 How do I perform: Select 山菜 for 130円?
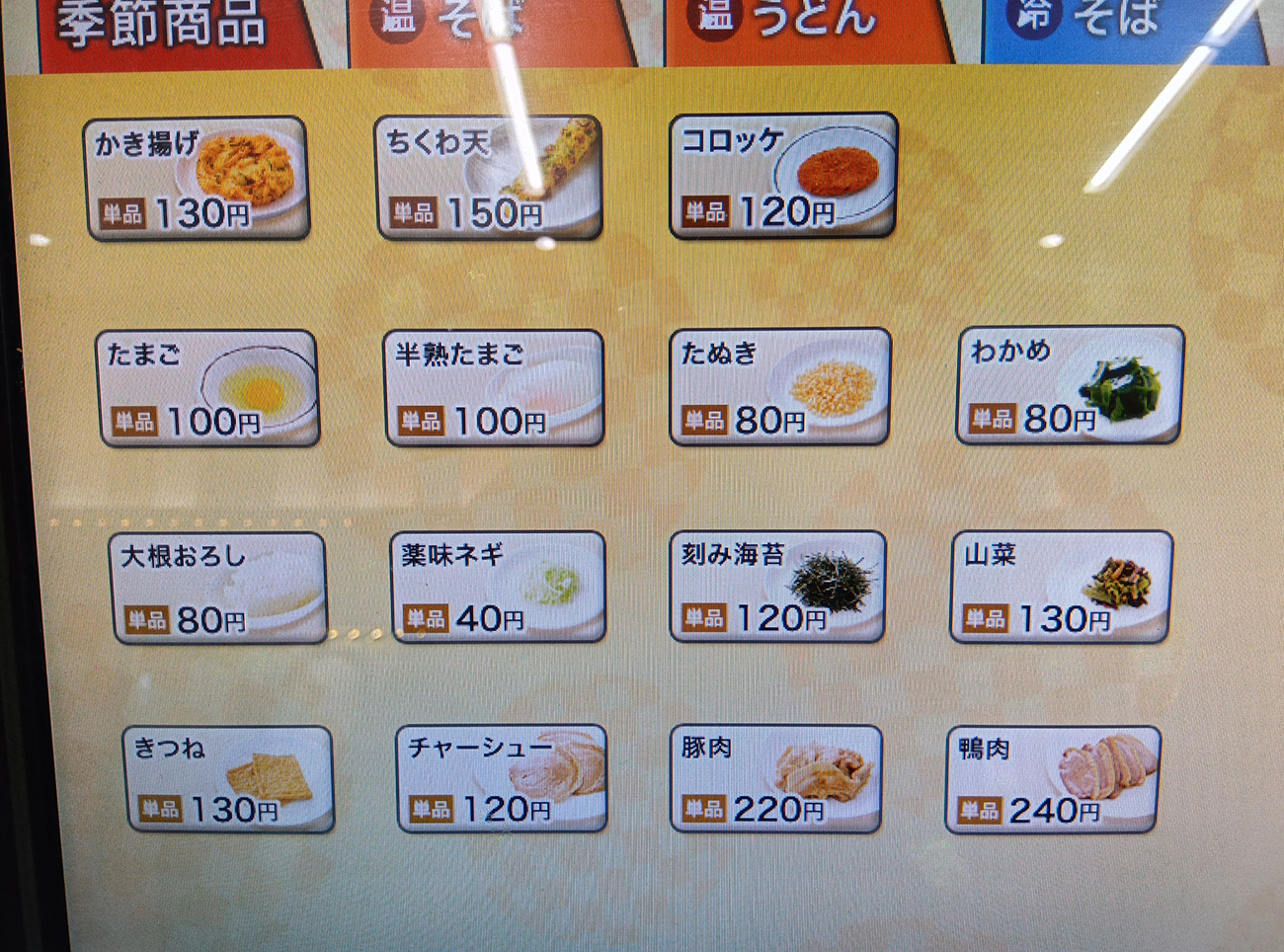[1062, 587]
